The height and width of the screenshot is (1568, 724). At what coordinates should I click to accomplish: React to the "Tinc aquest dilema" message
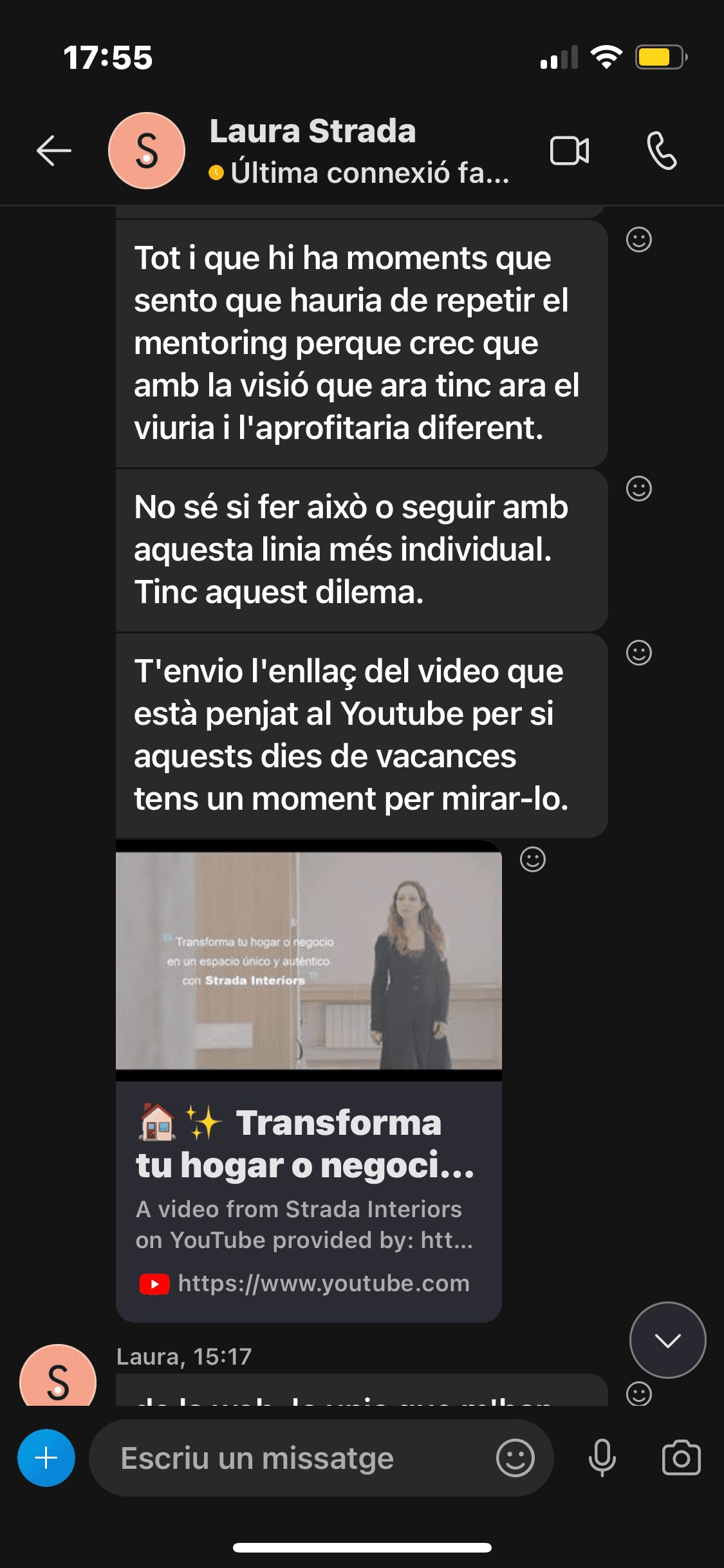(x=639, y=489)
